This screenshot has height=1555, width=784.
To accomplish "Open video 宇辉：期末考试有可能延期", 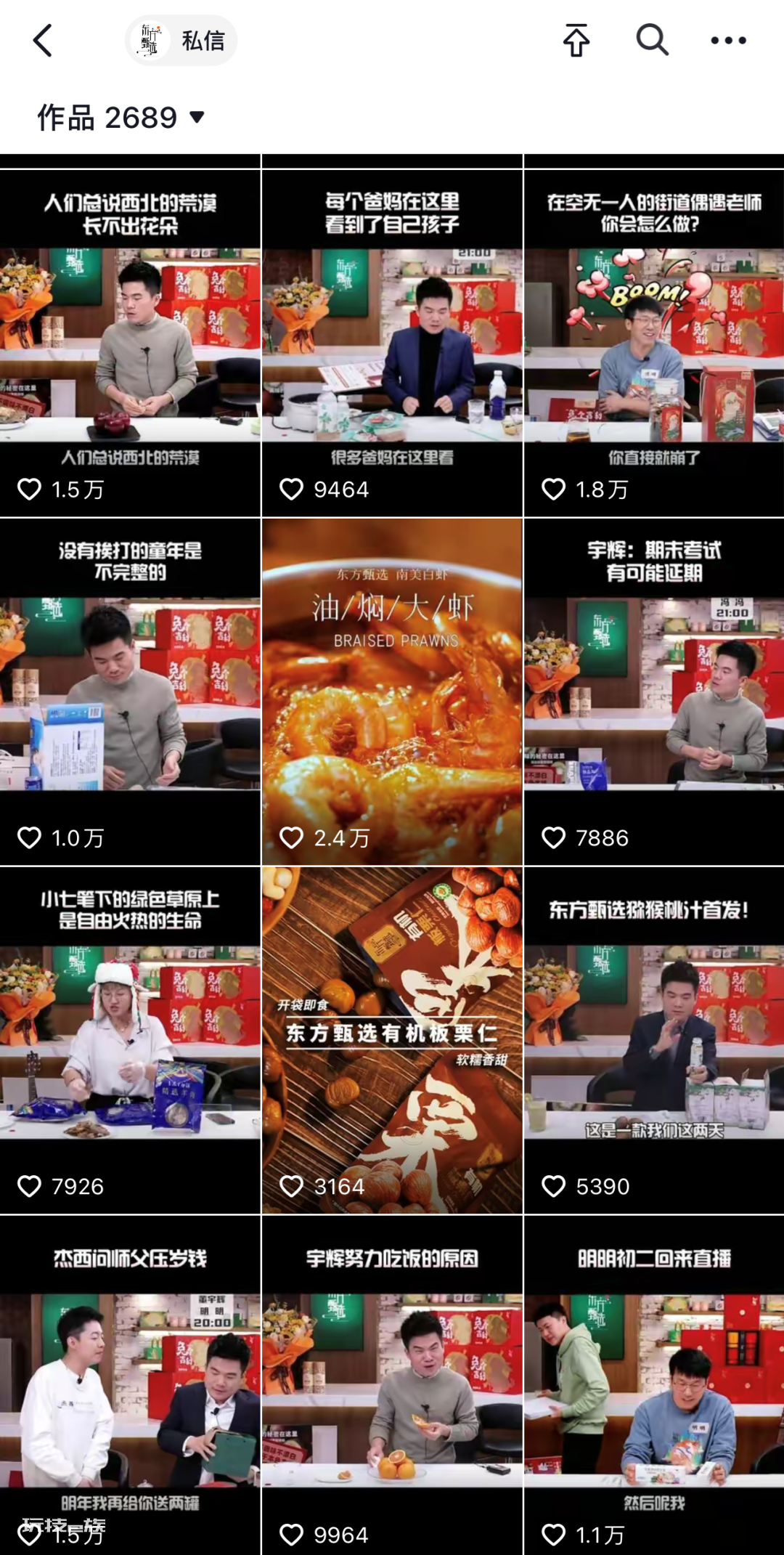I will [654, 691].
